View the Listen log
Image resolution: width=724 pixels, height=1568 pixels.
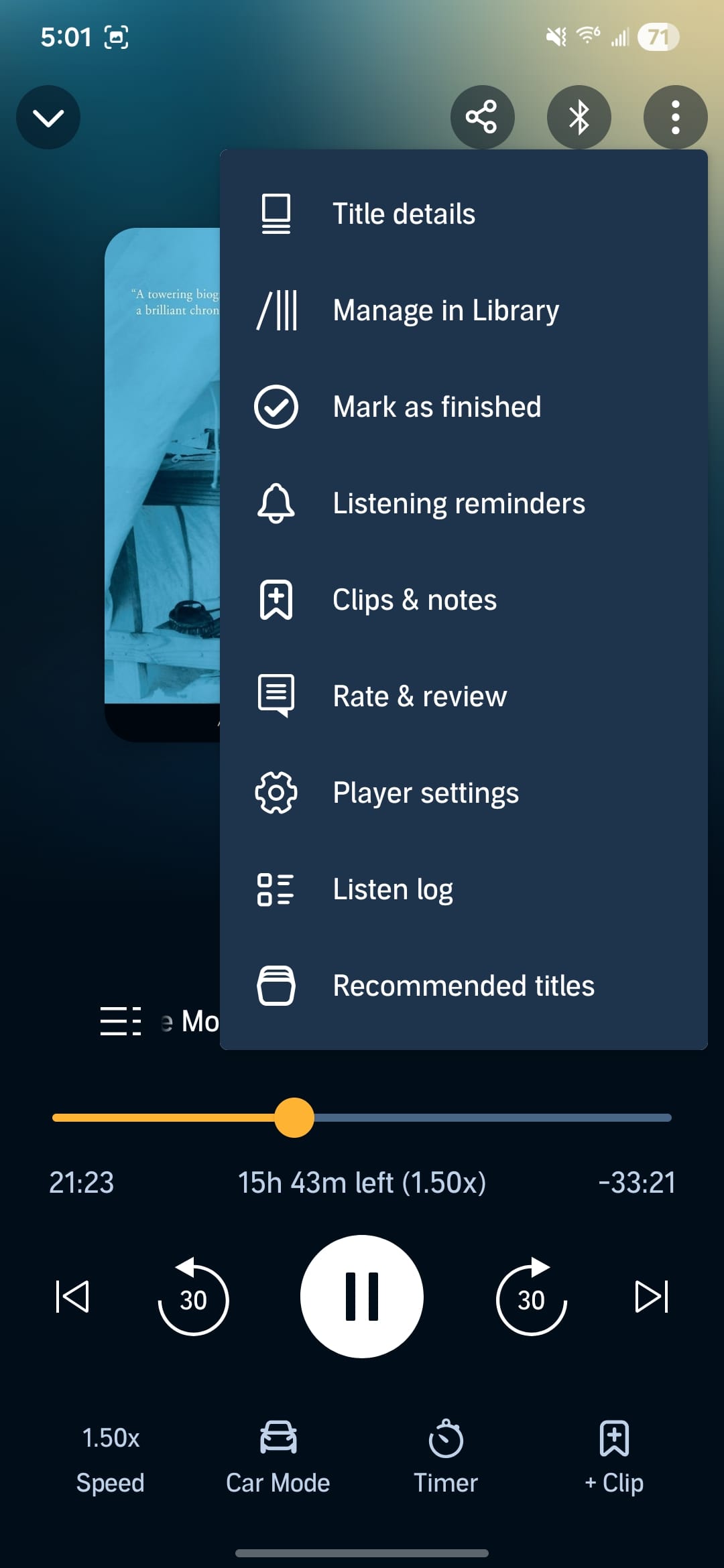click(392, 889)
